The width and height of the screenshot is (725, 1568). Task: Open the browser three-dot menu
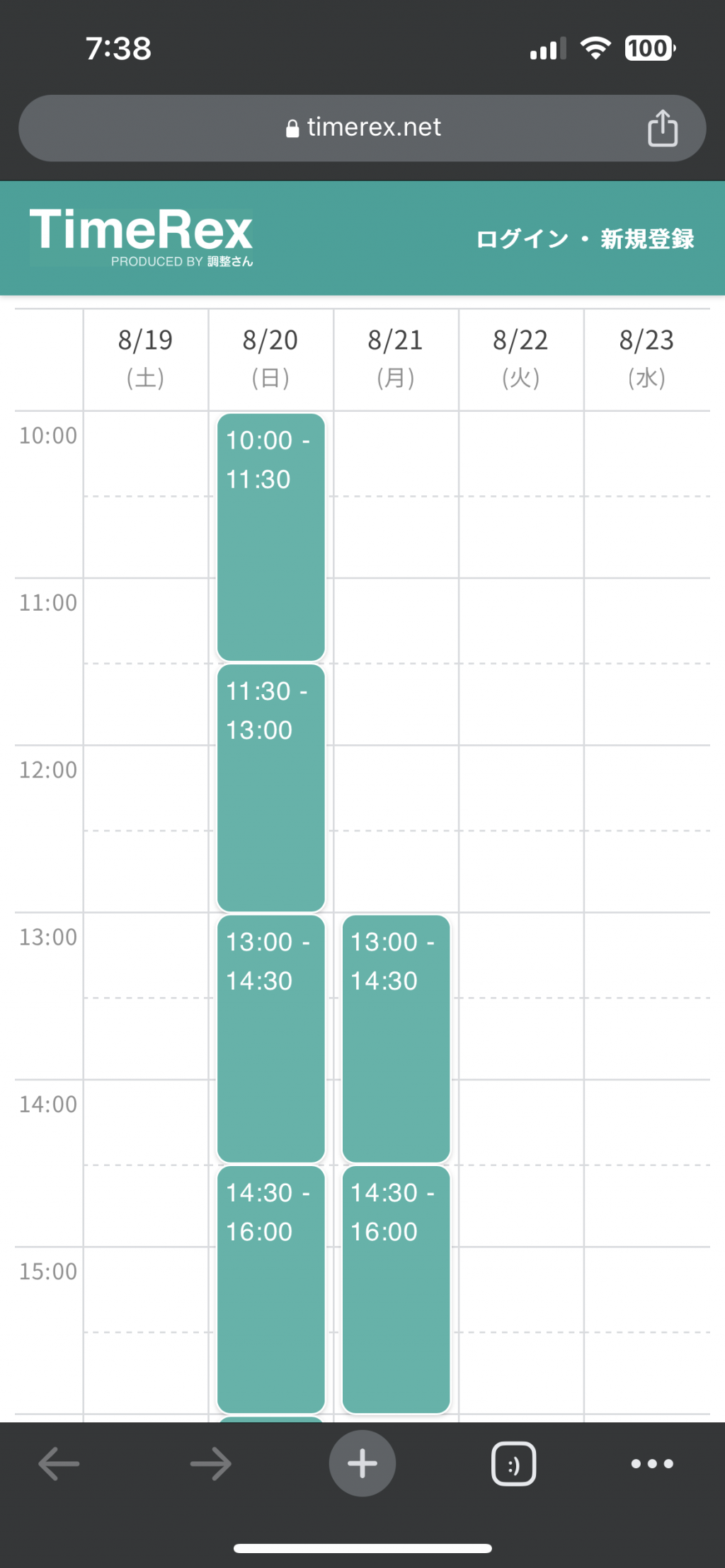point(652,1464)
